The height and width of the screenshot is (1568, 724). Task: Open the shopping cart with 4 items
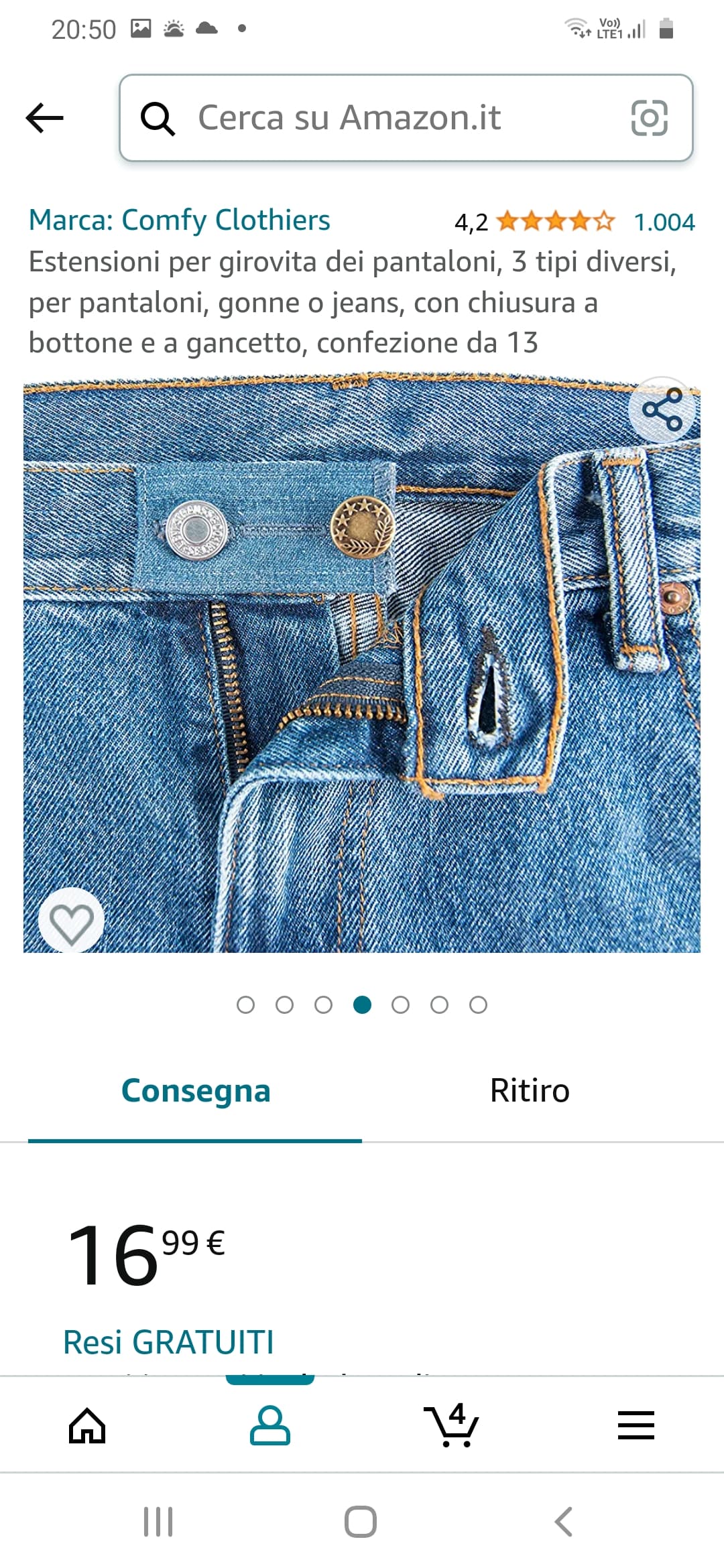pyautogui.click(x=452, y=1425)
